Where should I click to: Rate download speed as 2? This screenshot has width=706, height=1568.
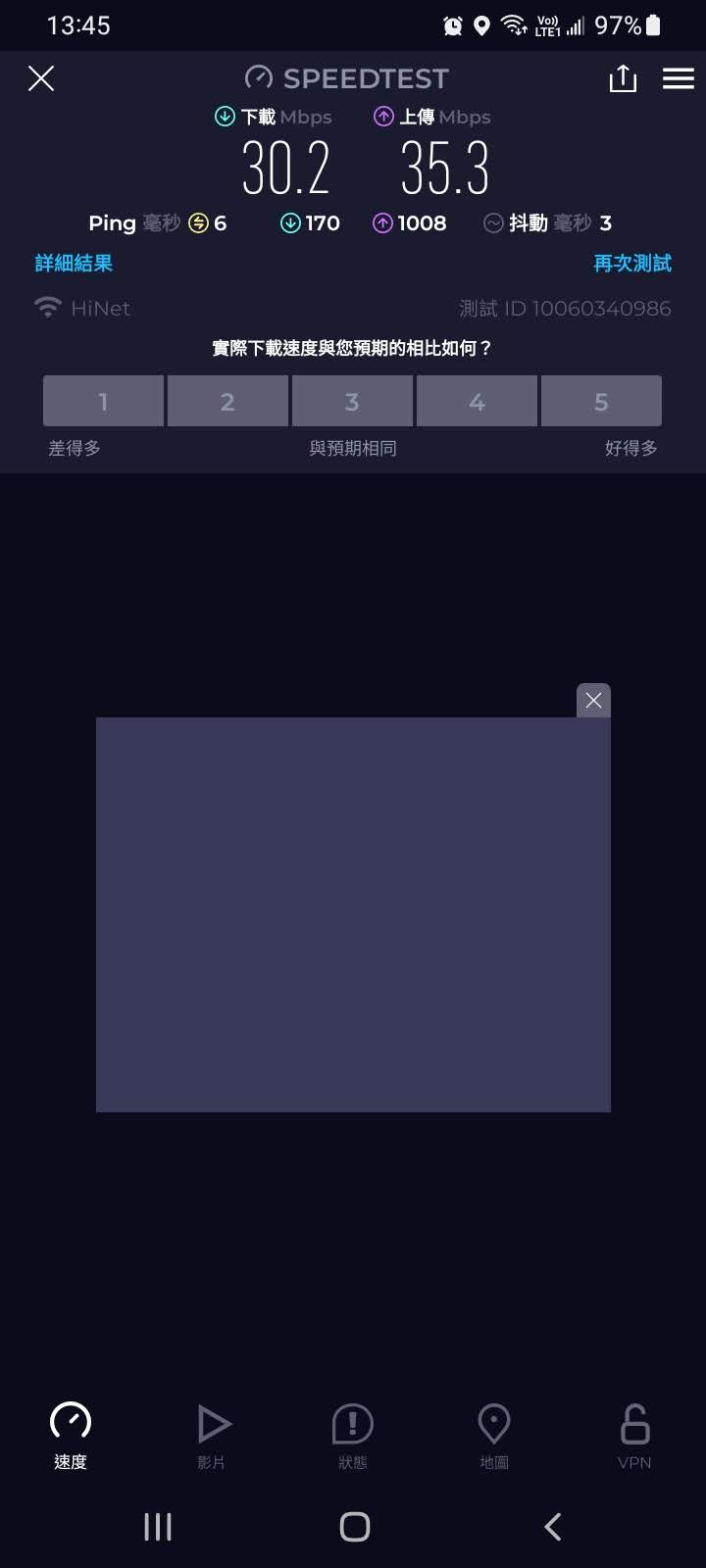pyautogui.click(x=227, y=401)
